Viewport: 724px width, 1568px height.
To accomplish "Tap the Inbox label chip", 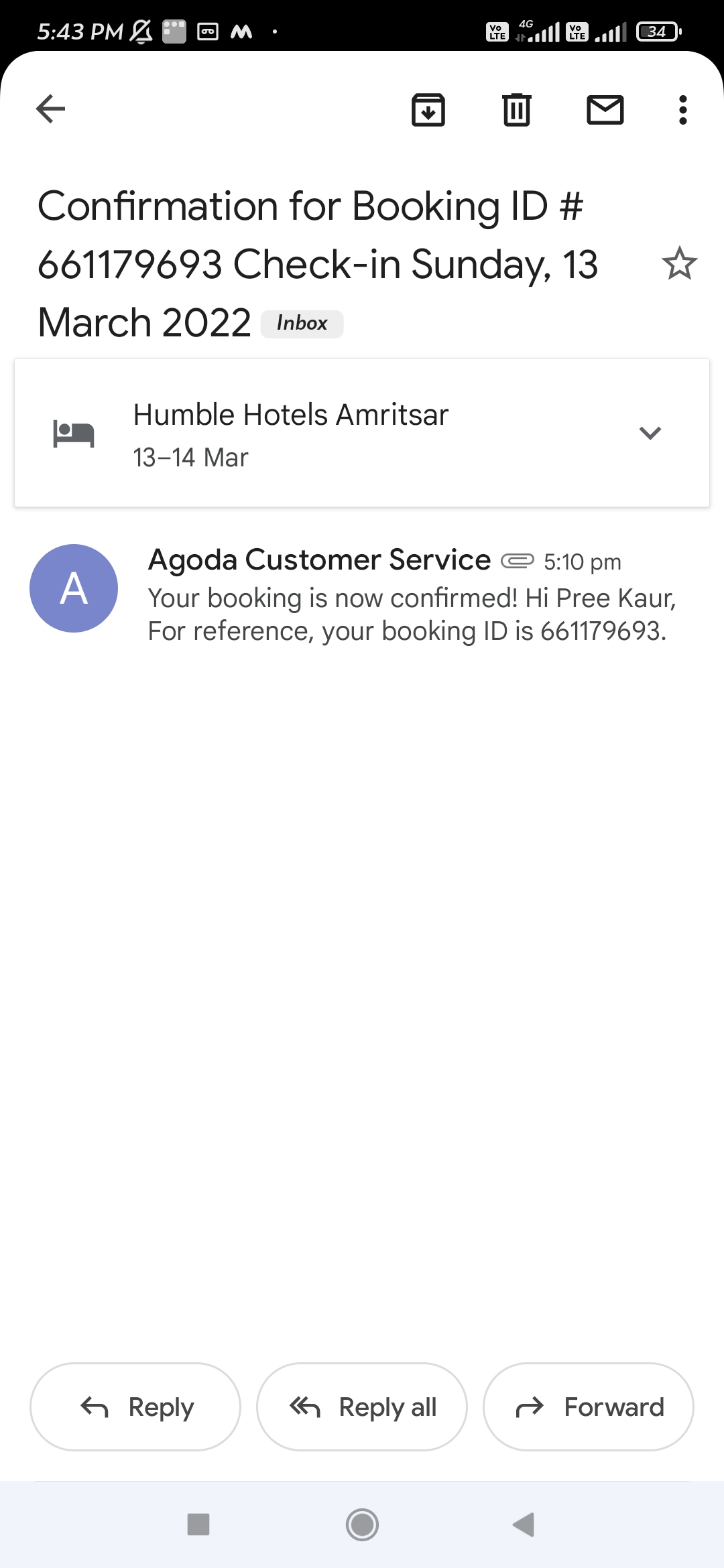I will 302,324.
